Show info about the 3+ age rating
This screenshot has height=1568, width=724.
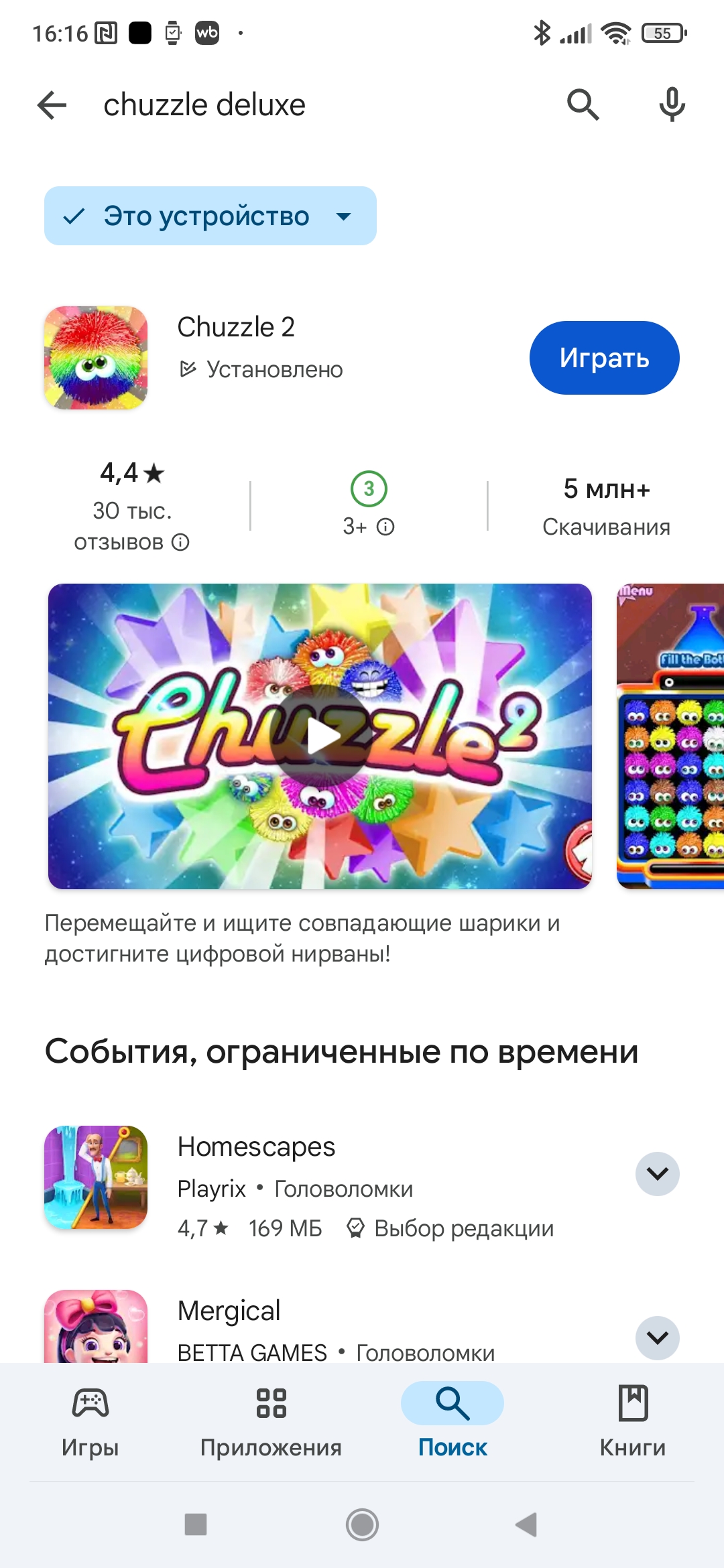(385, 527)
